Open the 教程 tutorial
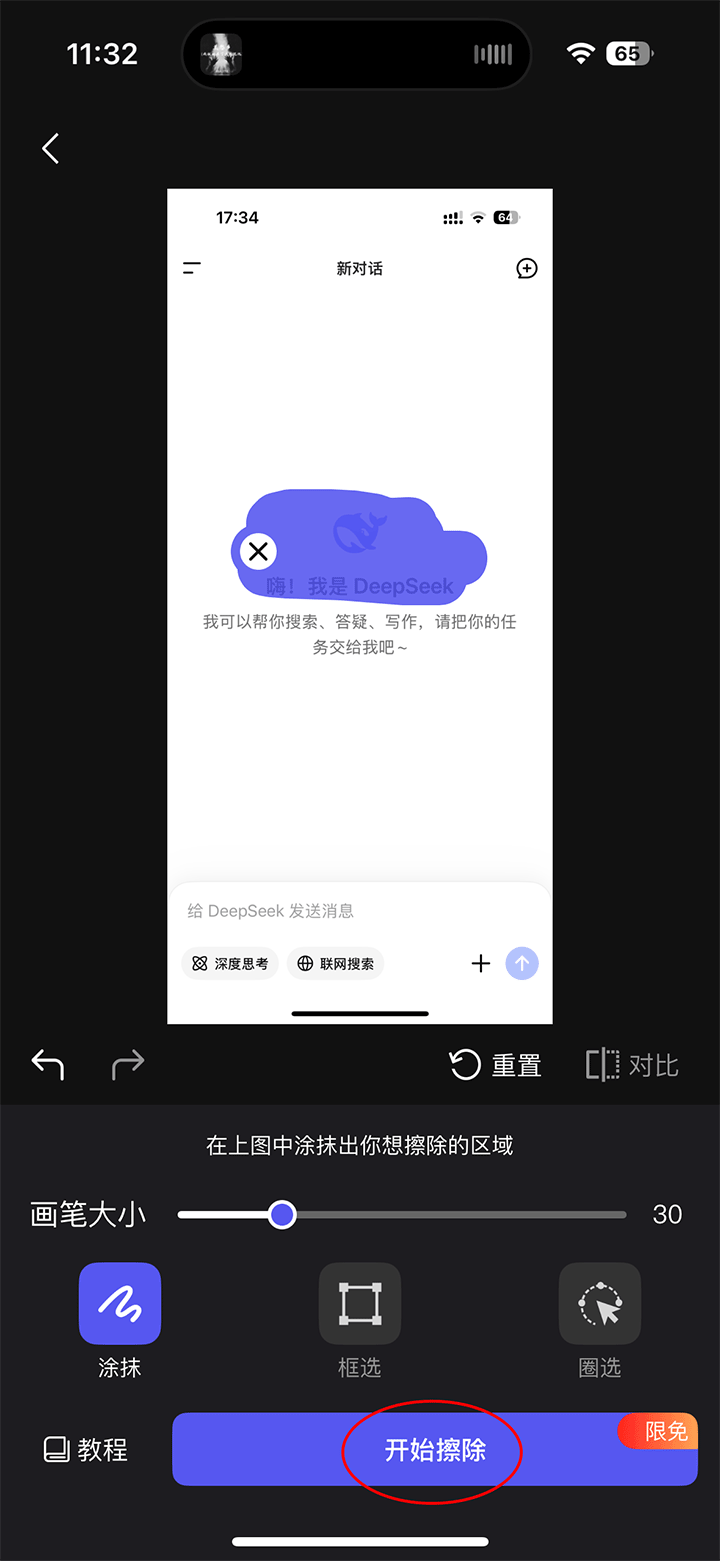 (86, 1450)
